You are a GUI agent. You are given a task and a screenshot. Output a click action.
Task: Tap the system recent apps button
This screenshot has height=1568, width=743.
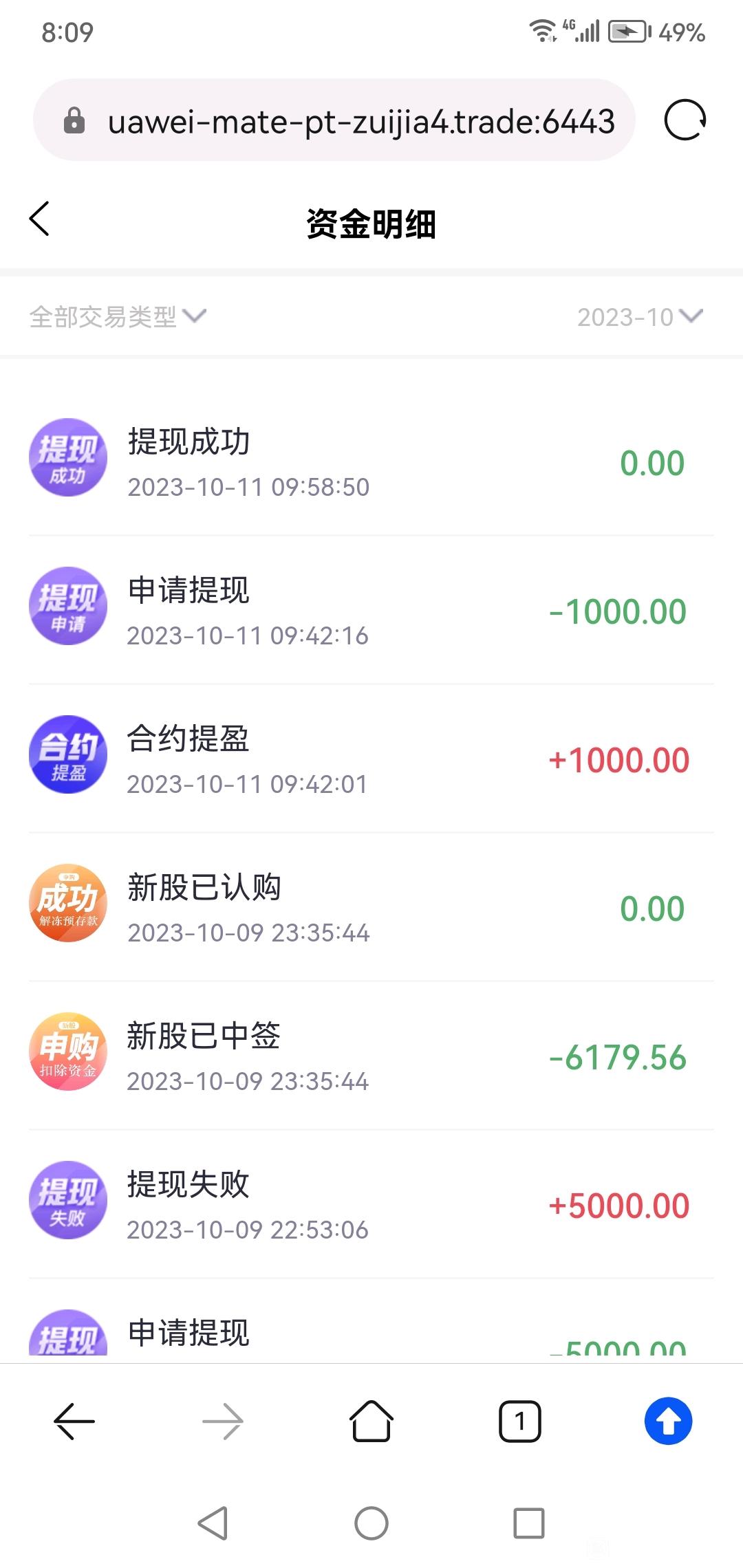coord(529,1523)
